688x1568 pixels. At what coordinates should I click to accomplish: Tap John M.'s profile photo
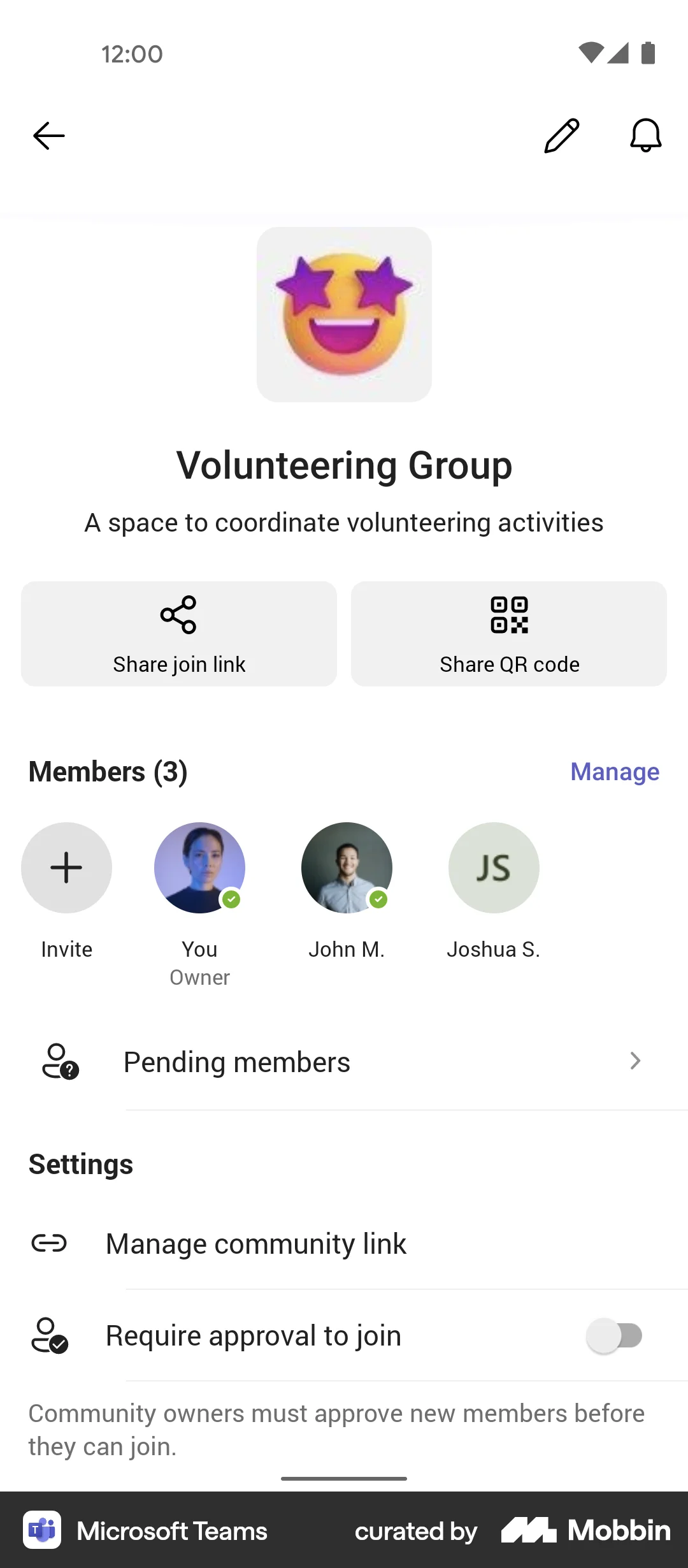(346, 867)
